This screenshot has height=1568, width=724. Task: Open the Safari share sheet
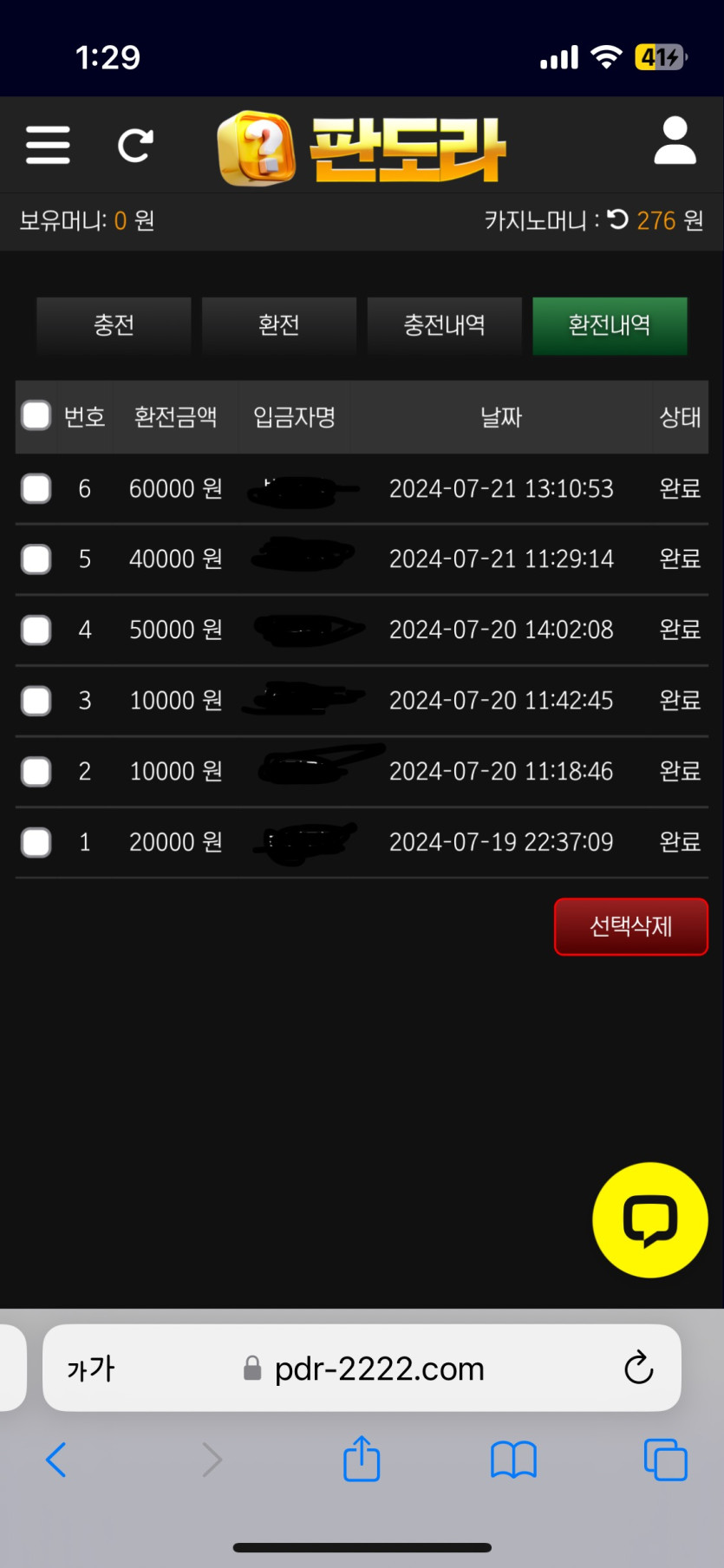click(x=362, y=1458)
